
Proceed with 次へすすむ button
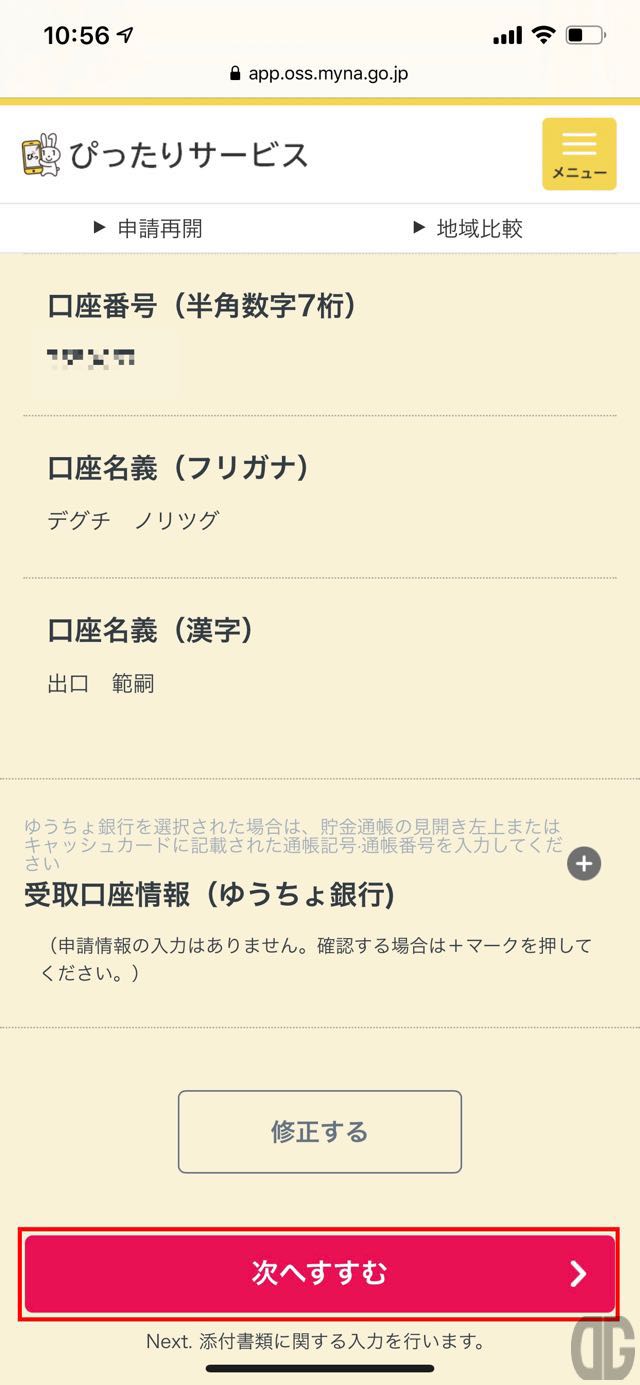[320, 1273]
